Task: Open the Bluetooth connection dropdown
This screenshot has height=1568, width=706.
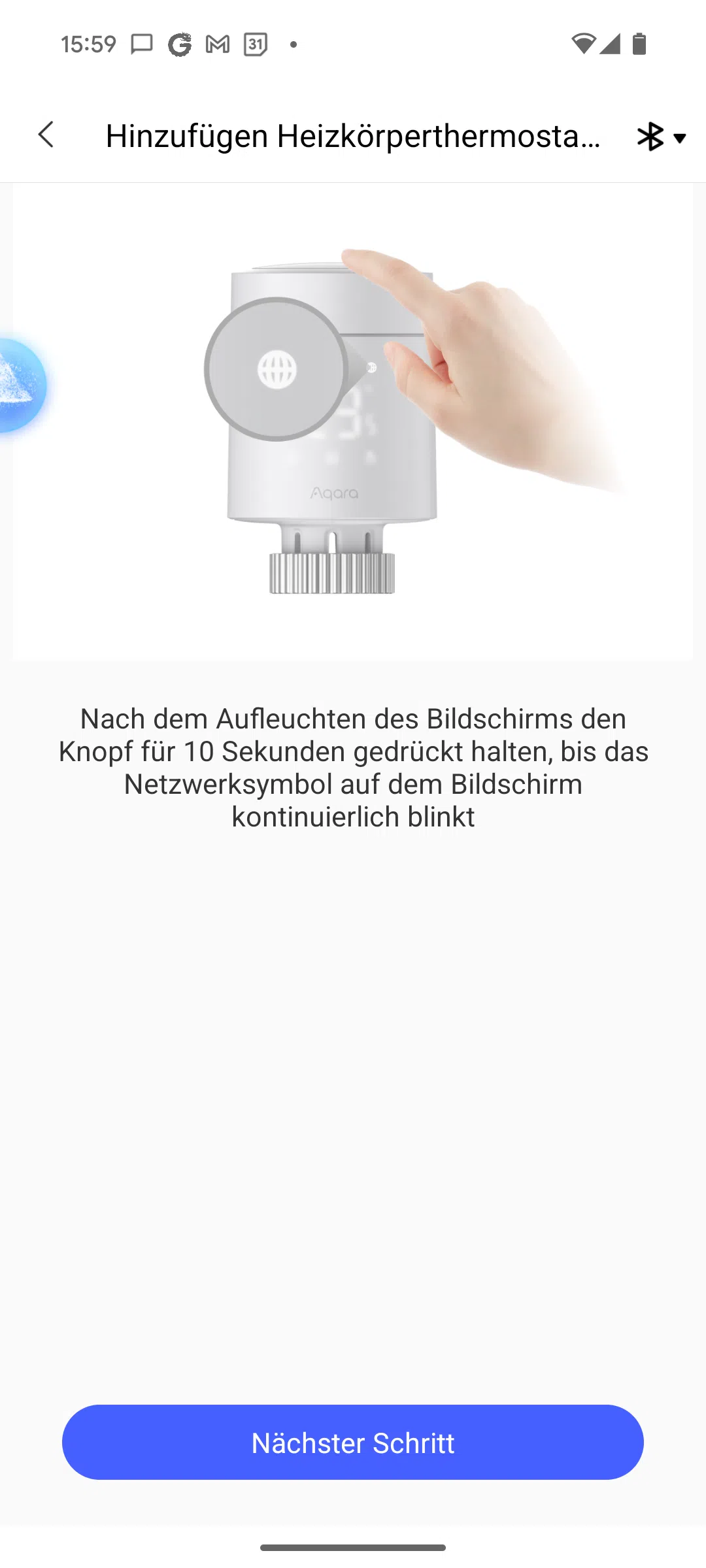Action: (661, 137)
